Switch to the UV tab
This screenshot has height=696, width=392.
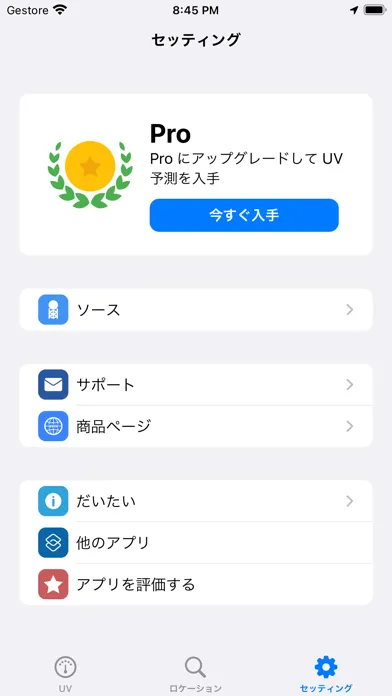pos(65,674)
